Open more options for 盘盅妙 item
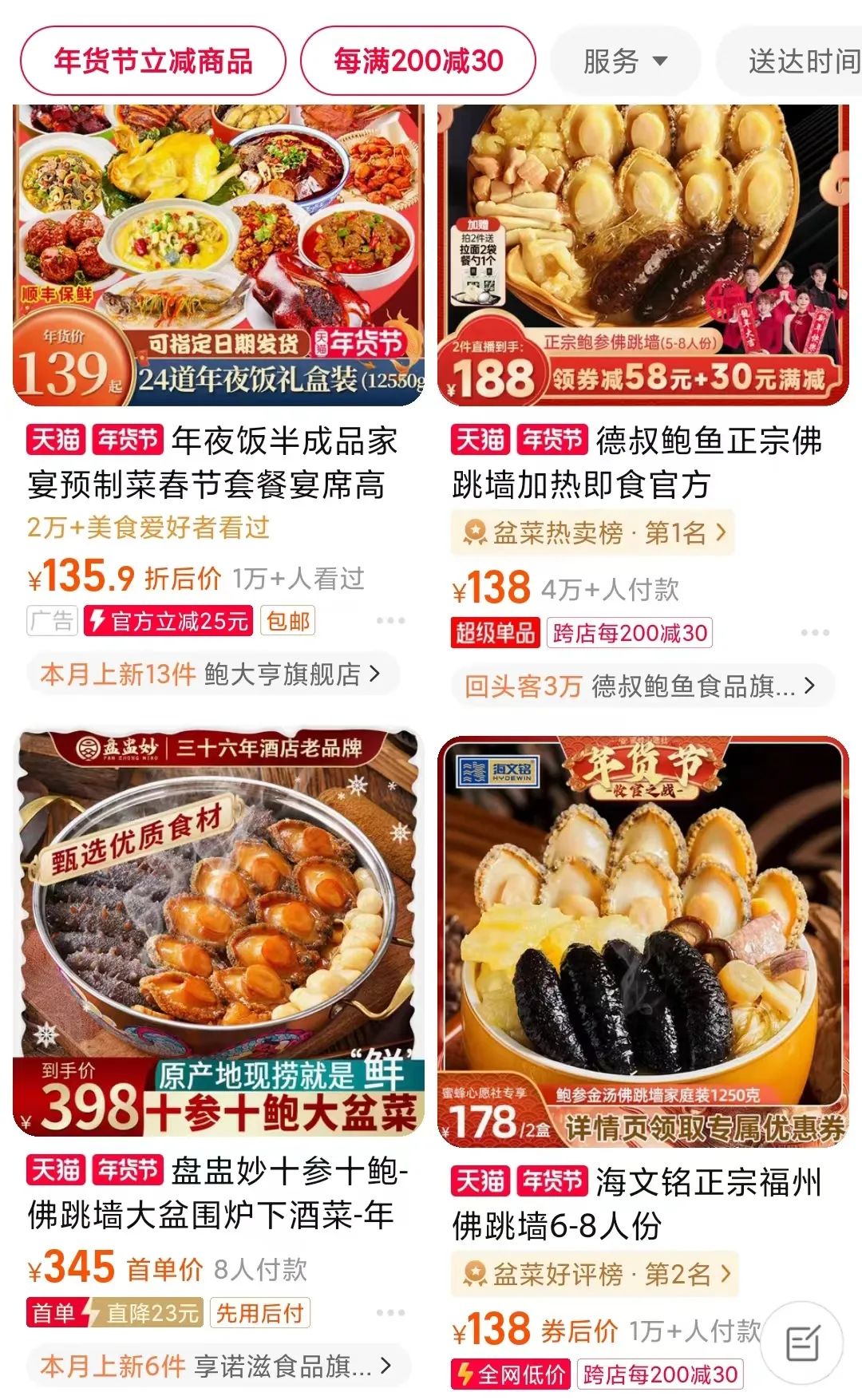Screen dimensions: 862x1400 click(x=390, y=1312)
